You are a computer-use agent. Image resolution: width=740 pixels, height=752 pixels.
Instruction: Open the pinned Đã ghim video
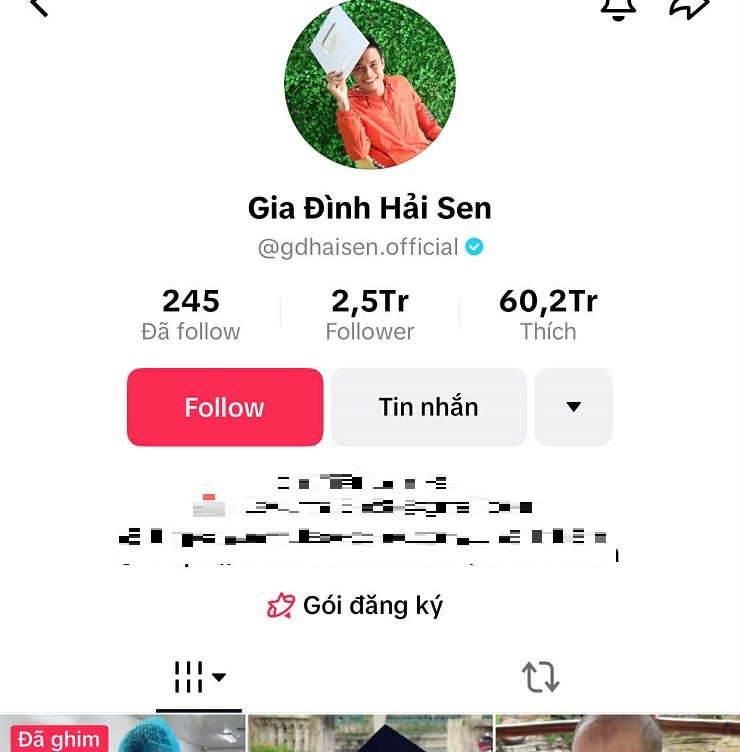pyautogui.click(x=122, y=734)
